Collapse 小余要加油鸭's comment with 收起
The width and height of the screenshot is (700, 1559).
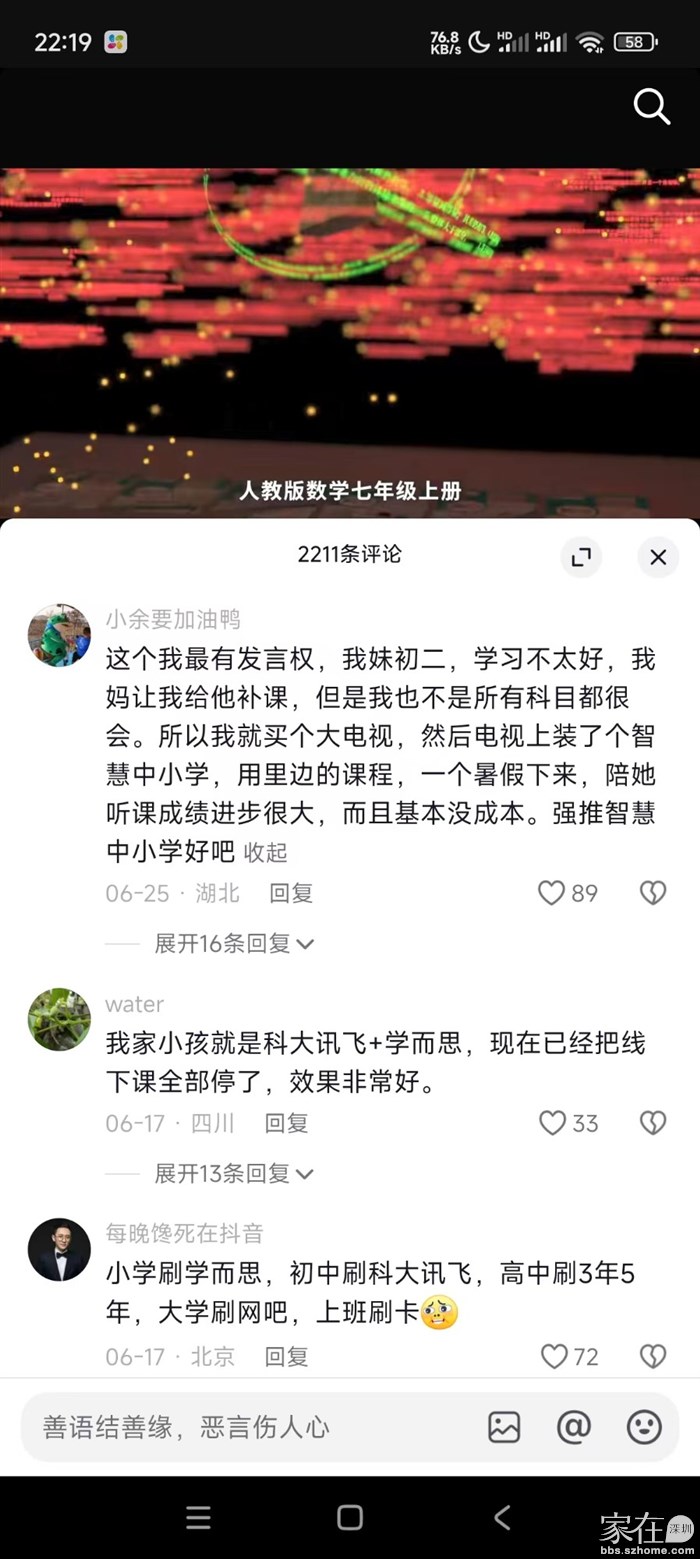point(266,852)
